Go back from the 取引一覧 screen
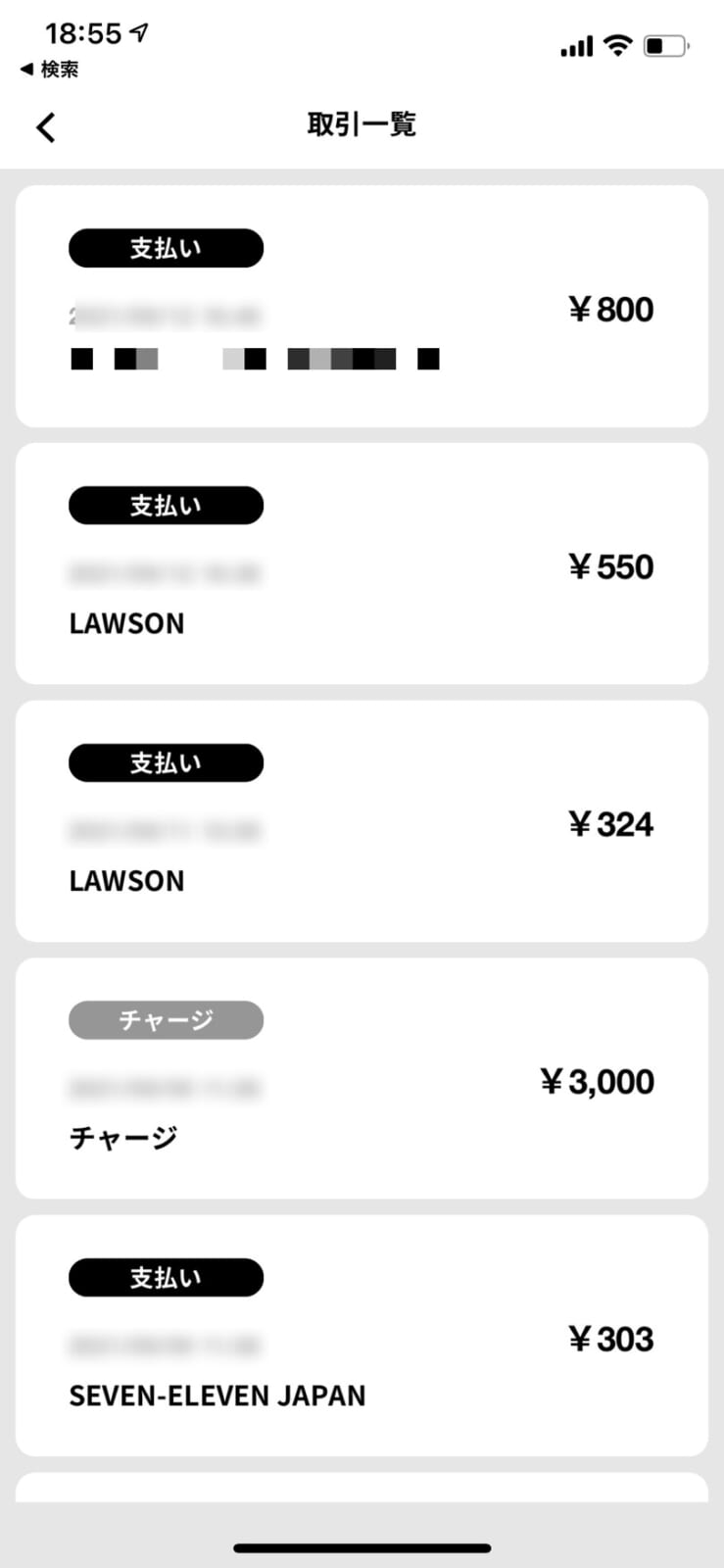The image size is (724, 1568). pos(46,127)
